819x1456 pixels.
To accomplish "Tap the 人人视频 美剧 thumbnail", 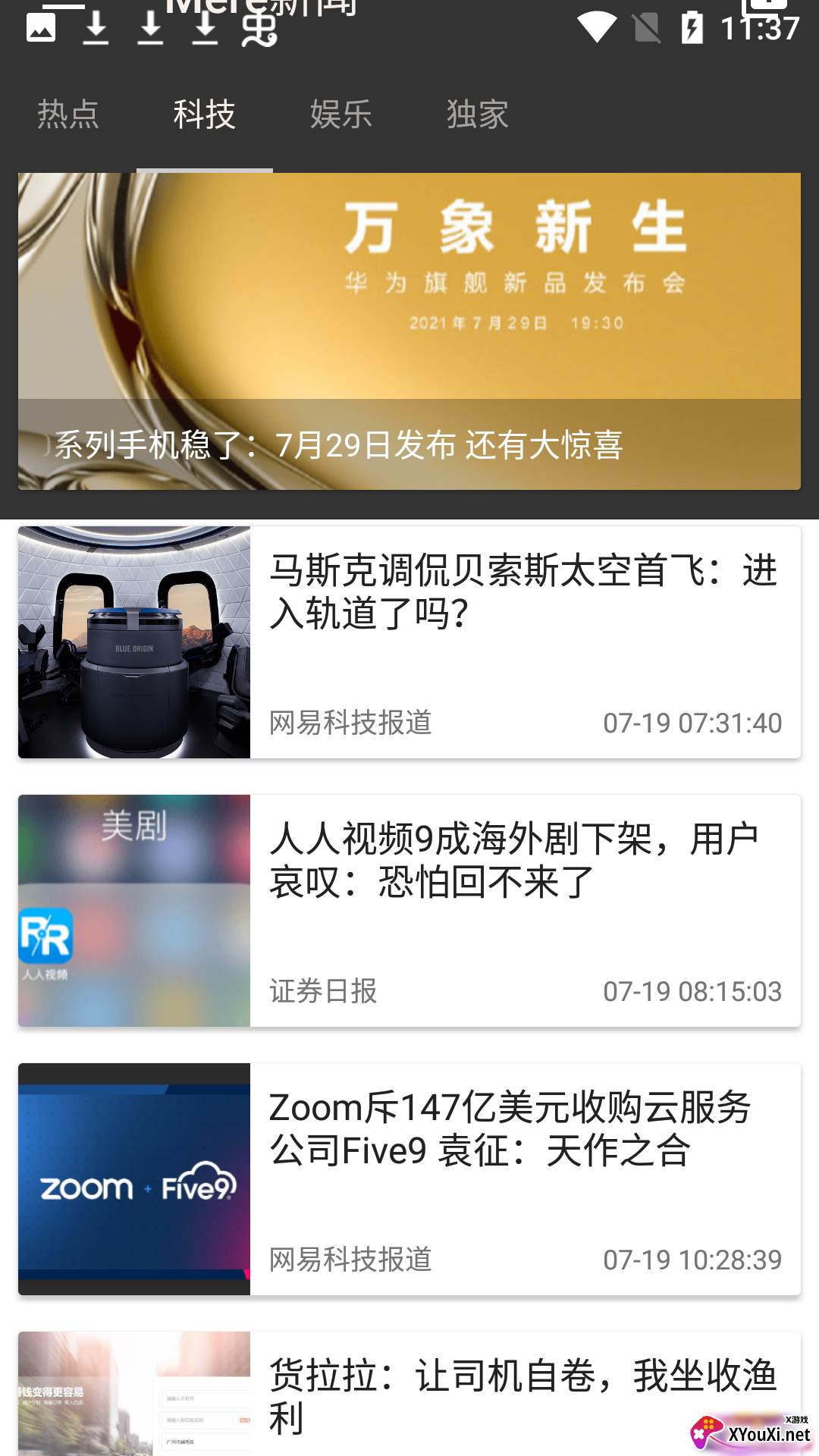I will (133, 910).
